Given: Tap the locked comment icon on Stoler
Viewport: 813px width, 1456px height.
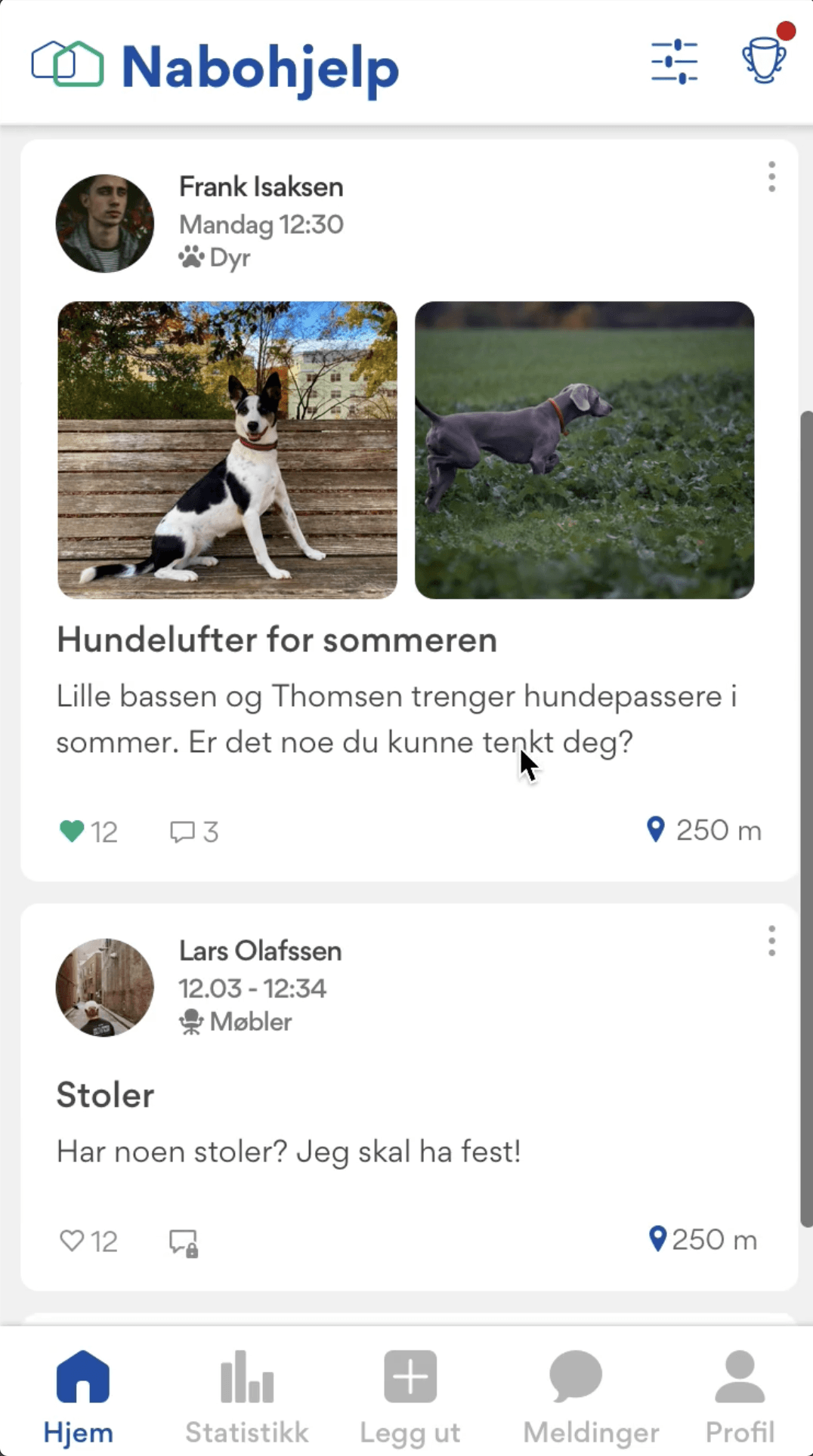Looking at the screenshot, I should tap(184, 1242).
